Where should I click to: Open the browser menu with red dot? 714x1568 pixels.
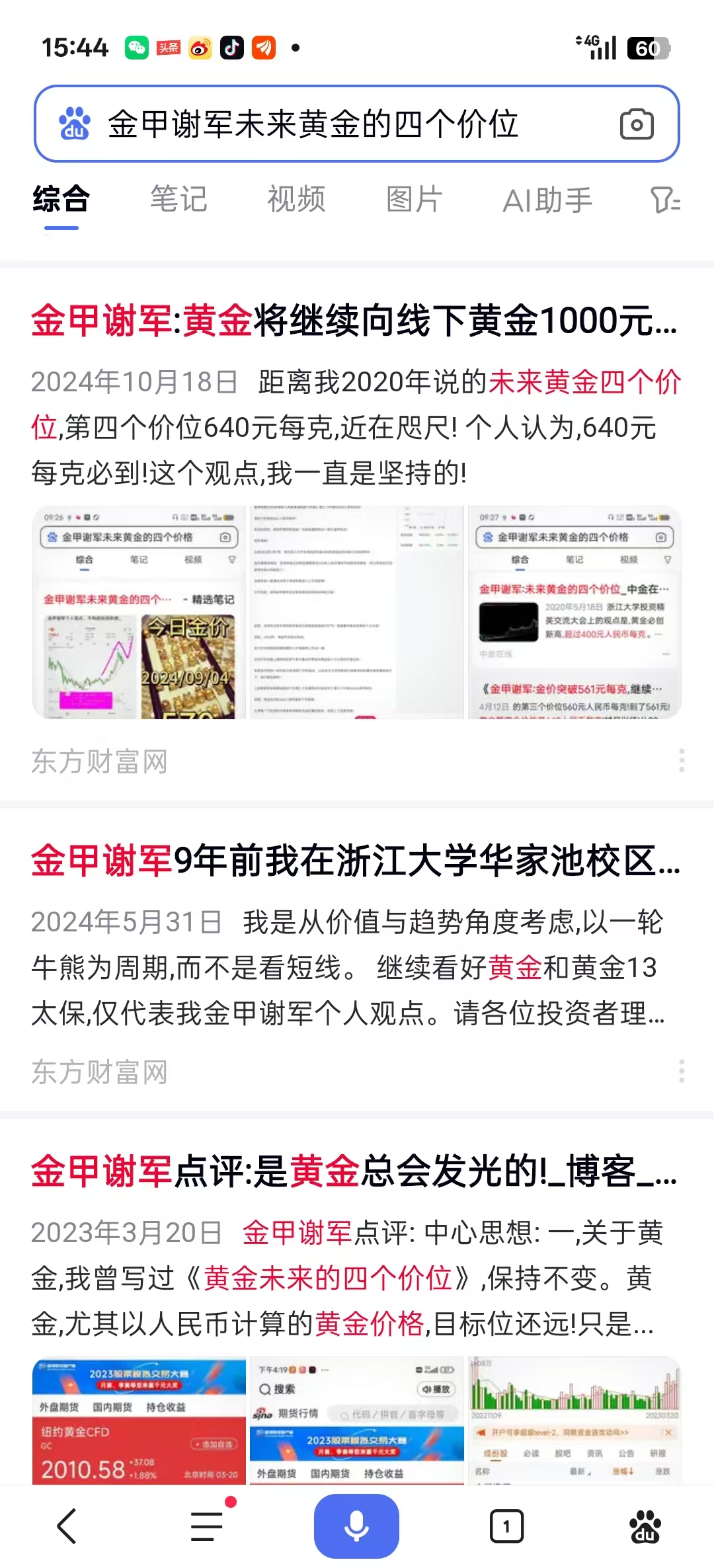208,1526
